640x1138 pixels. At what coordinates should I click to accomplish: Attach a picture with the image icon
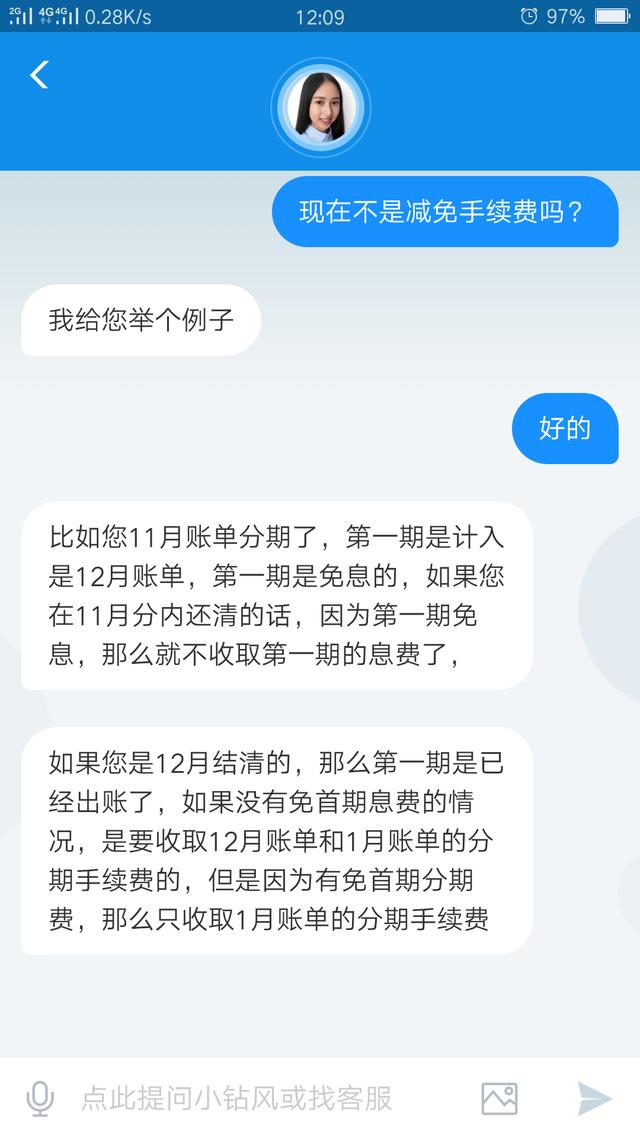pyautogui.click(x=499, y=1098)
